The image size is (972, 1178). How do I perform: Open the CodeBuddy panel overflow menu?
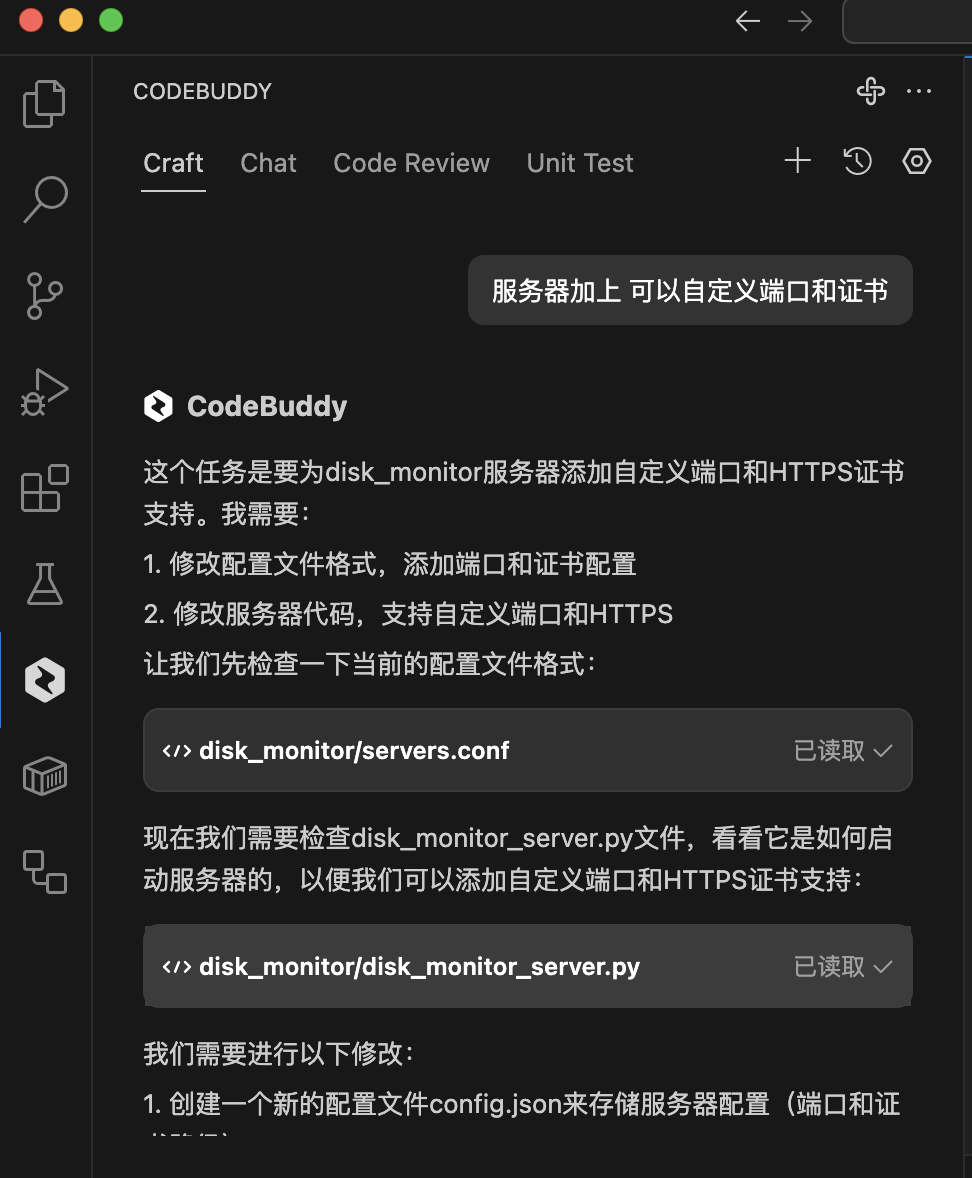click(x=919, y=92)
